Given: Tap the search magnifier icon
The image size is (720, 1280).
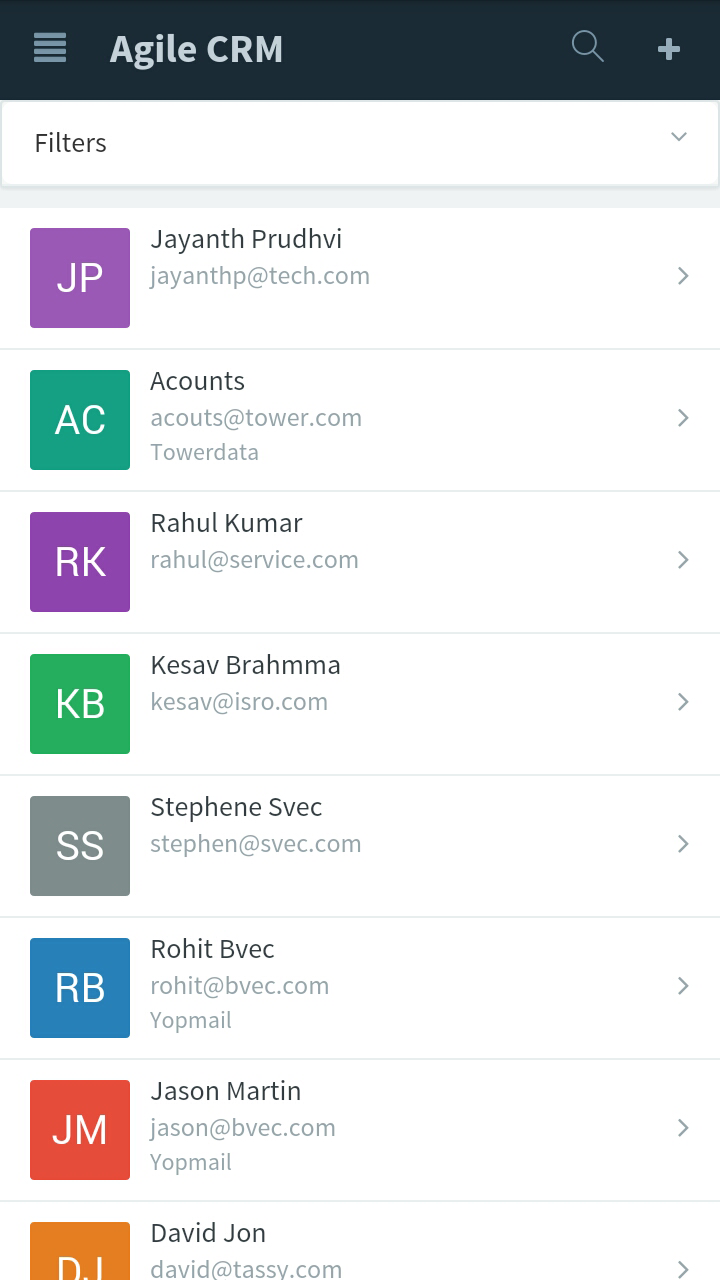Looking at the screenshot, I should (587, 47).
